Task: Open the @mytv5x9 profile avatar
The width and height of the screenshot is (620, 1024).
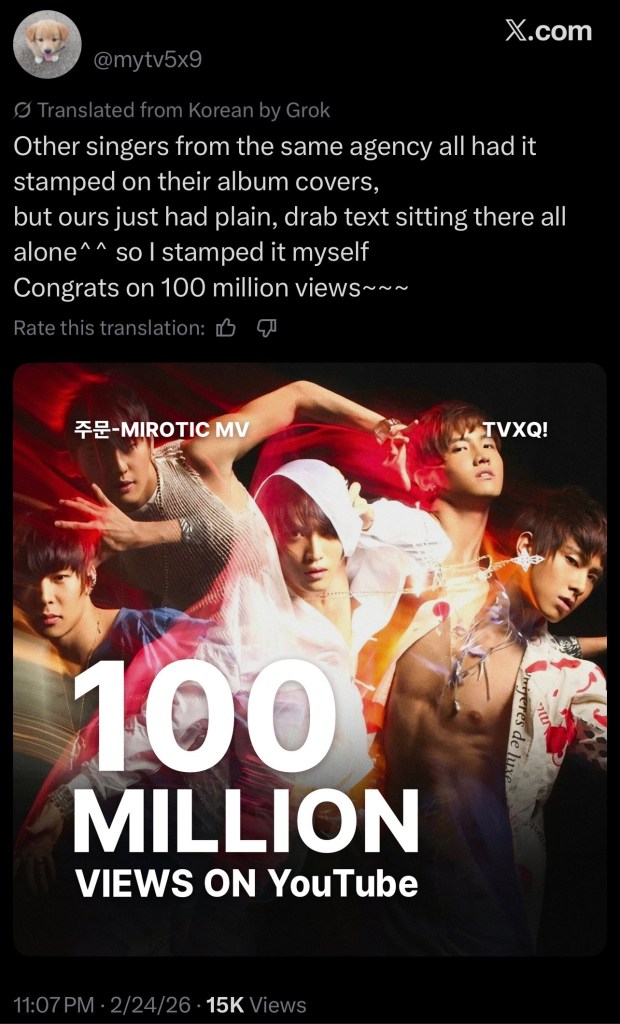Action: tap(47, 44)
